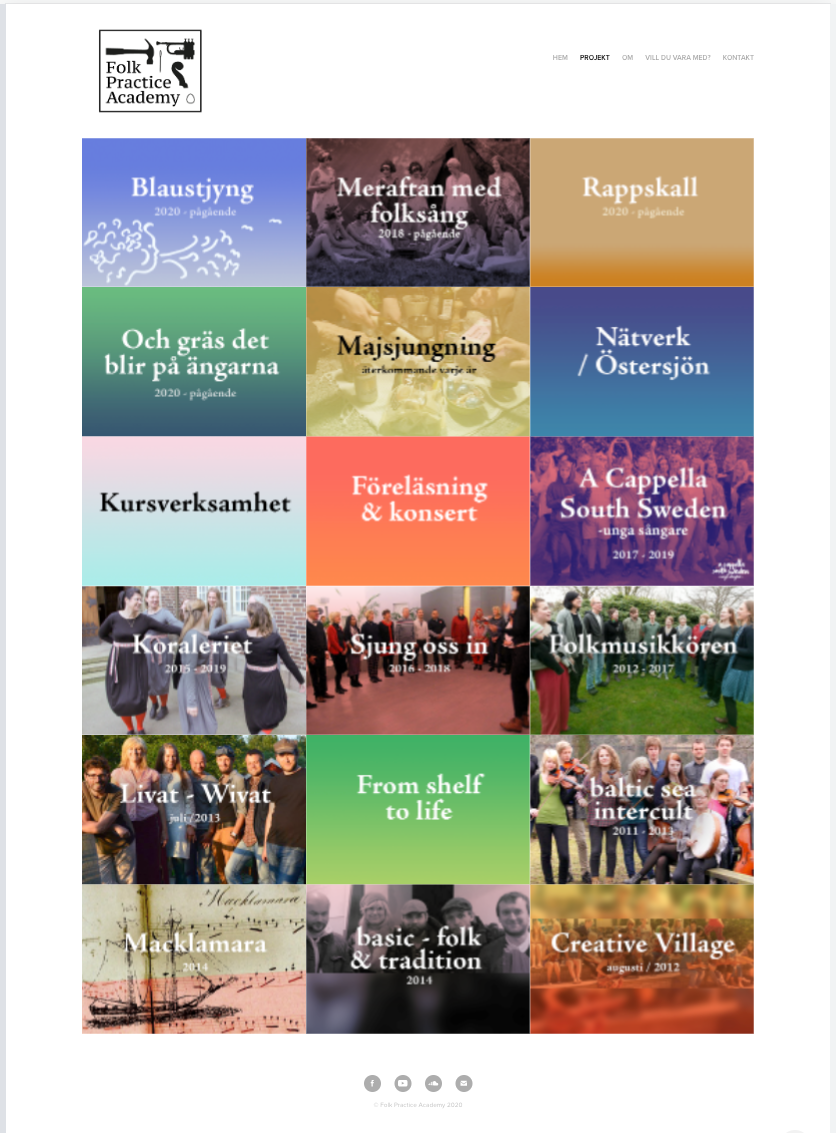This screenshot has height=1133, width=836.
Task: Open the SoundCloud icon in footer
Action: coord(433,1083)
